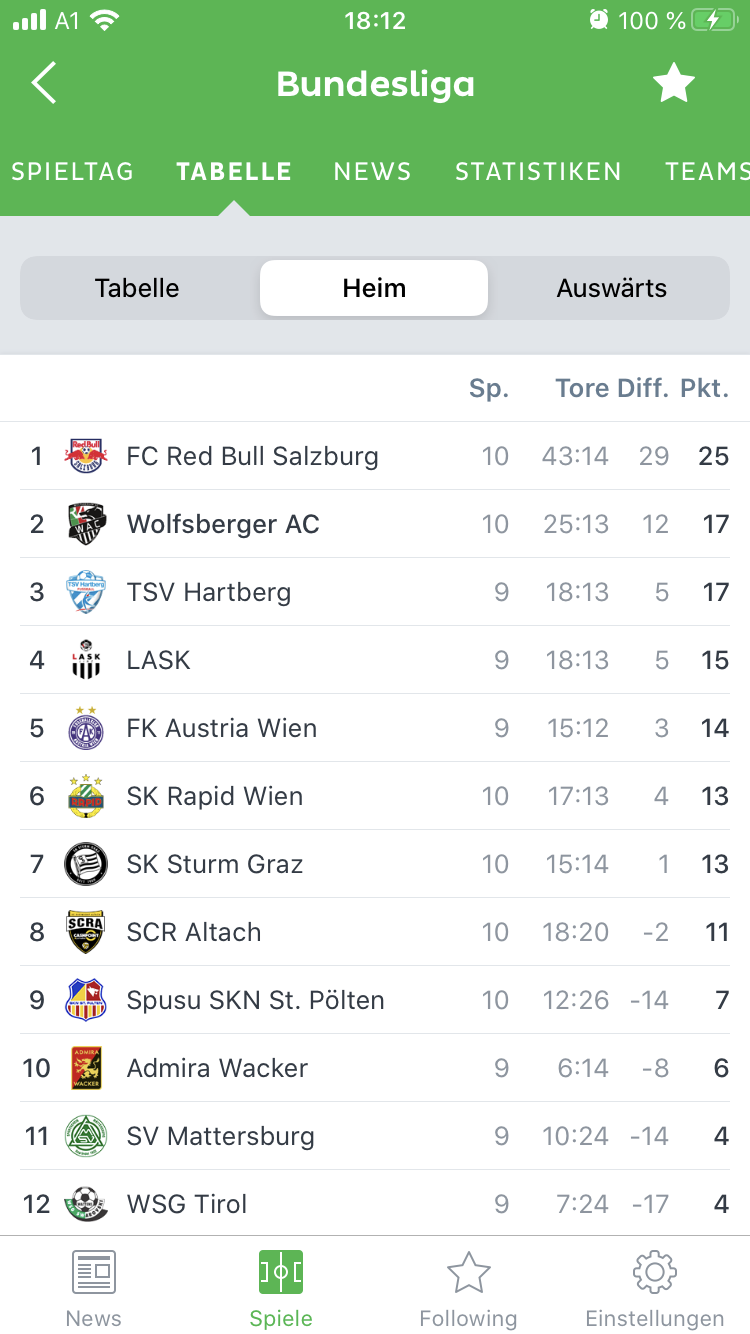Open FC Red Bull Salzburg team row
This screenshot has height=1334, width=750.
(375, 456)
